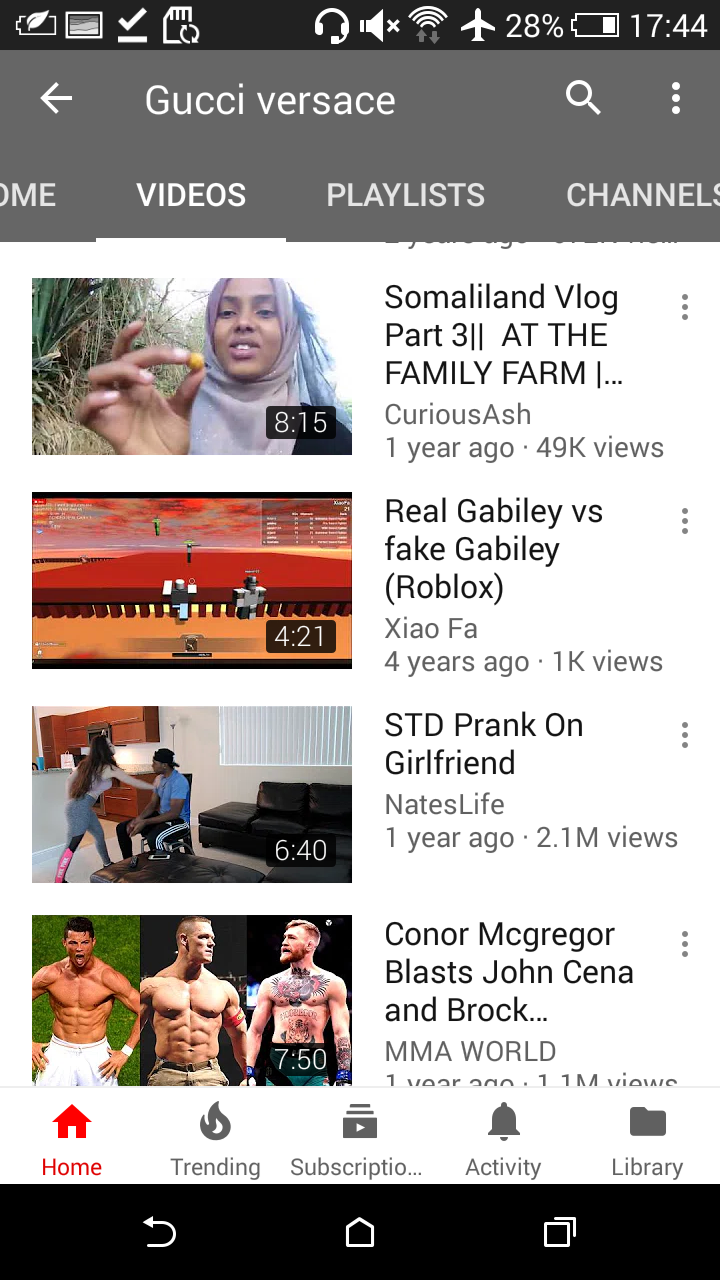Select the Videos tab
Viewport: 720px width, 1280px height.
click(x=191, y=195)
